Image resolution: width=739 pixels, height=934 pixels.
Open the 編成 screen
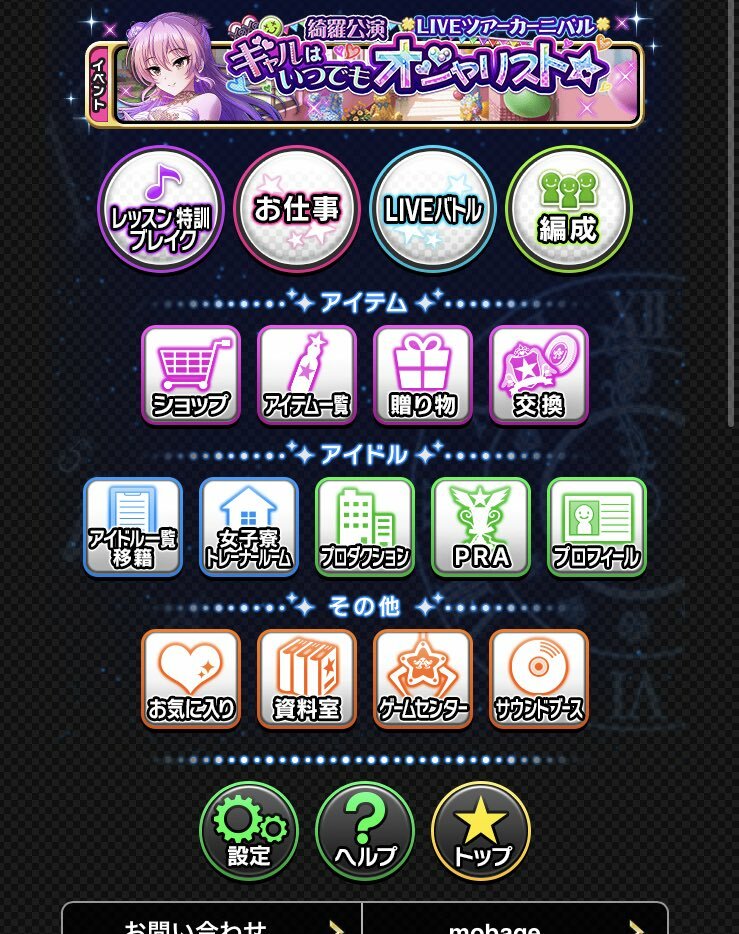click(x=568, y=209)
